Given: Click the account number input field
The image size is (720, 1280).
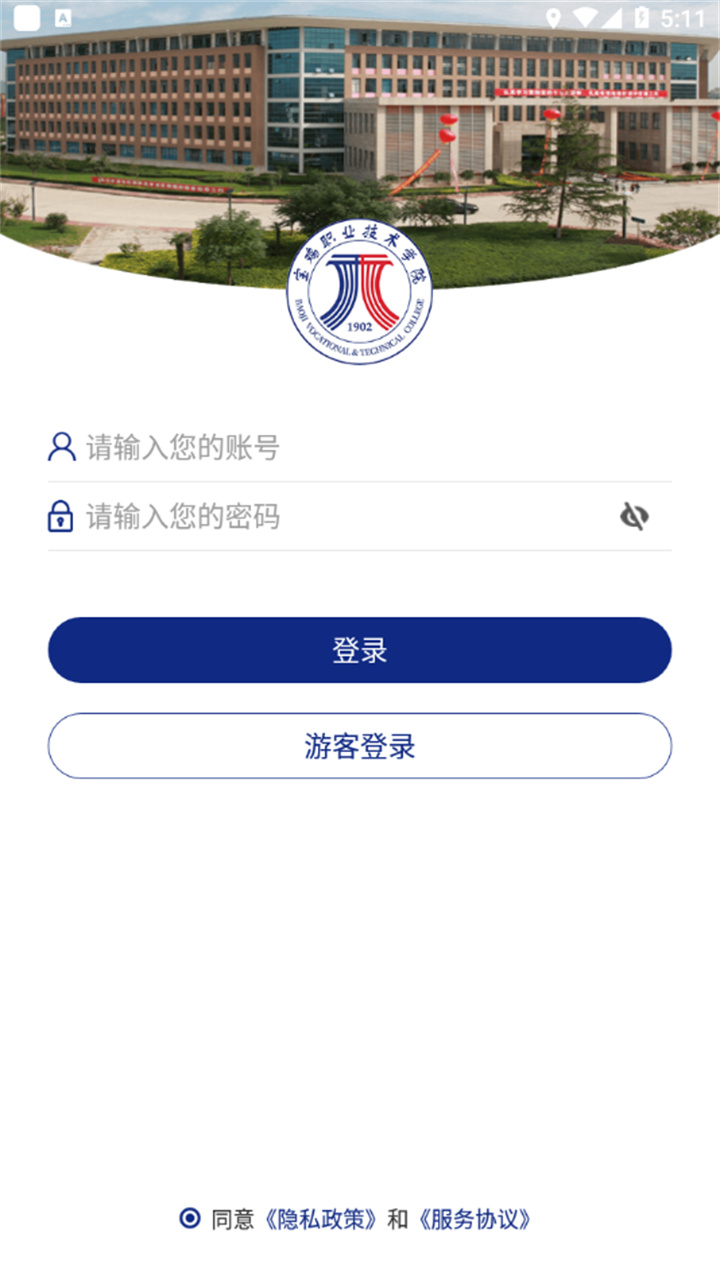Looking at the screenshot, I should coord(300,450).
